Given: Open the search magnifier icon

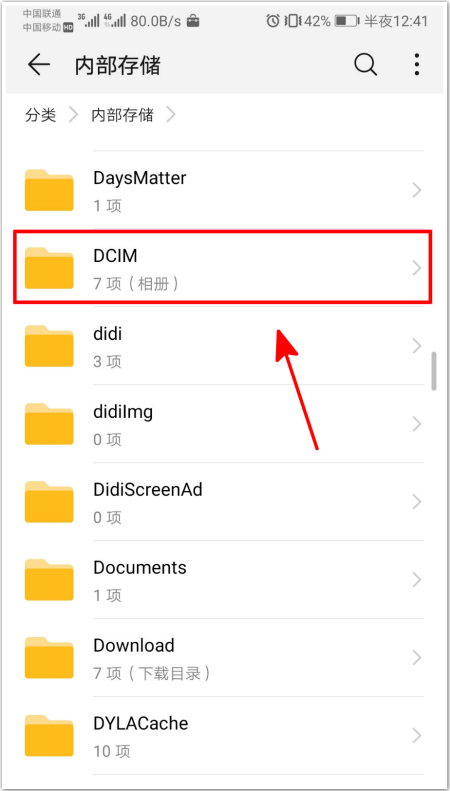Looking at the screenshot, I should 365,65.
